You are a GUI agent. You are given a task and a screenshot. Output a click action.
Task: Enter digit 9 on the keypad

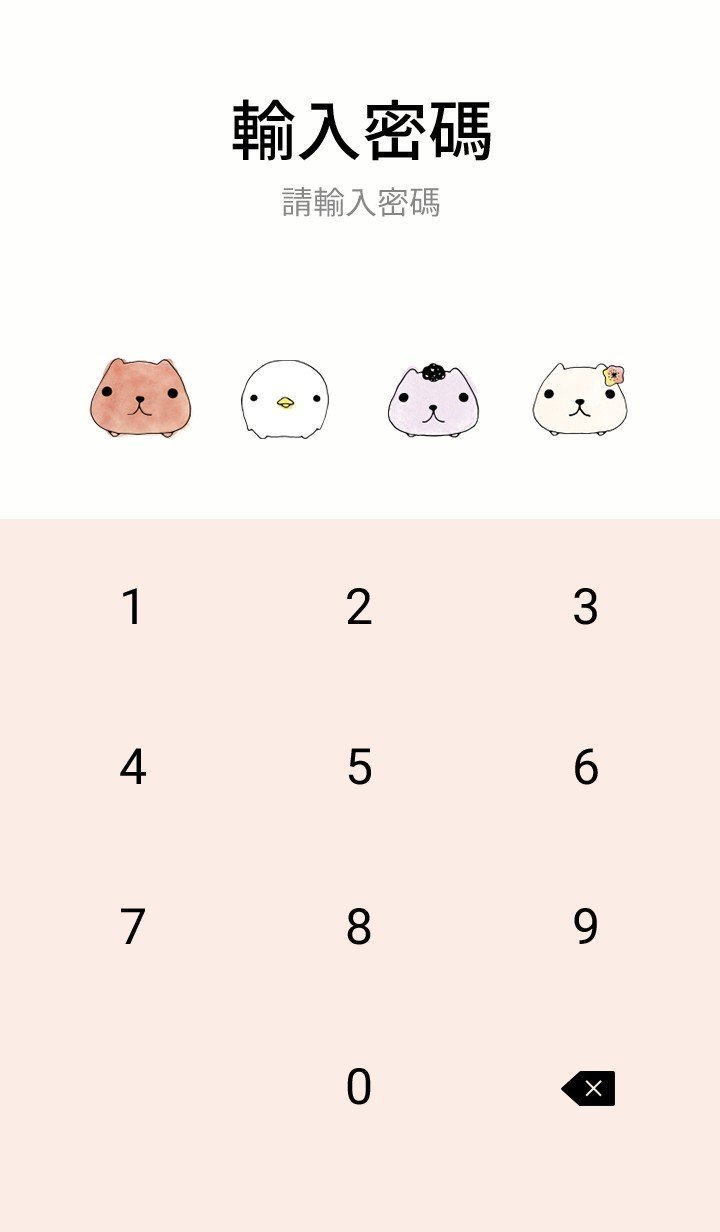point(586,927)
